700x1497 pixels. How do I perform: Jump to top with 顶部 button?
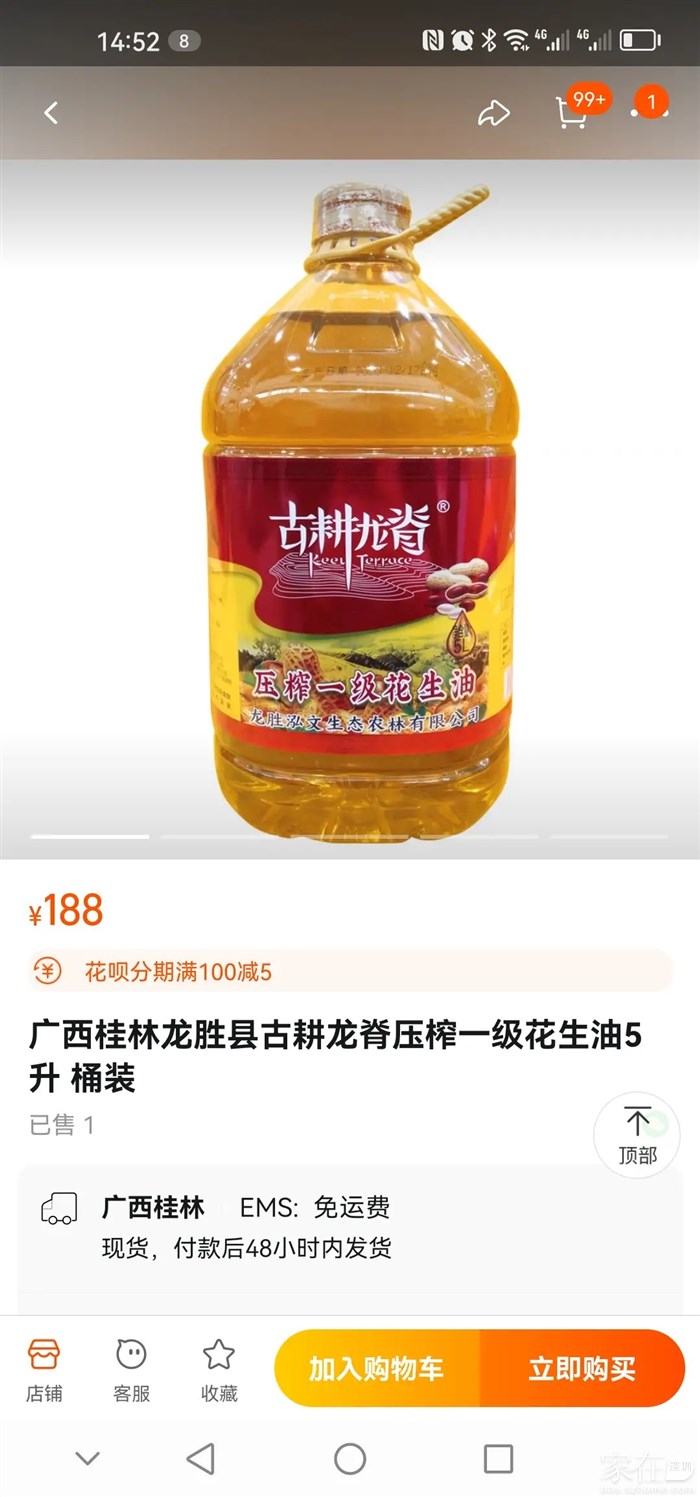click(637, 1134)
